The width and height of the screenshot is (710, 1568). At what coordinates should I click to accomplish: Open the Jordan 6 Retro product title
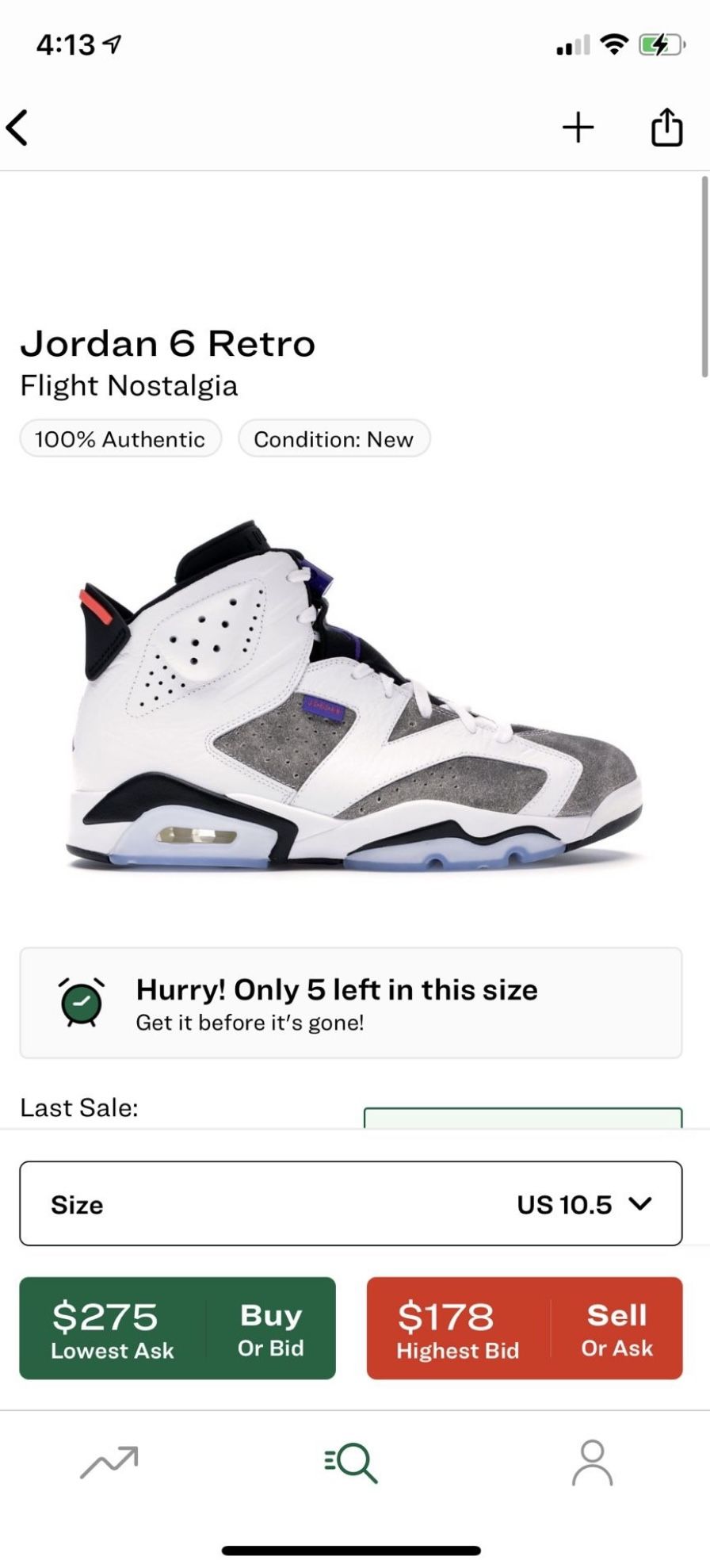(168, 342)
